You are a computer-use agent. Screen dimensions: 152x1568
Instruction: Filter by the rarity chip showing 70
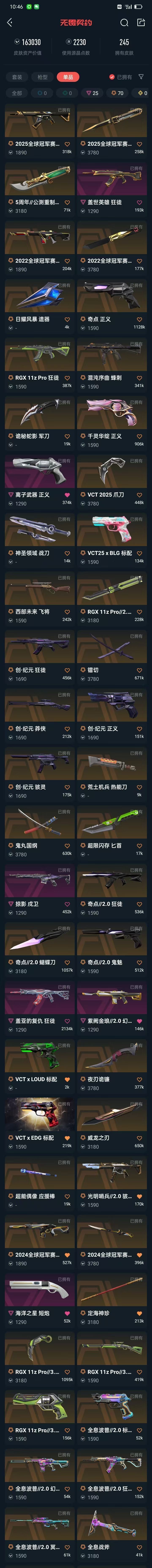pos(117,93)
